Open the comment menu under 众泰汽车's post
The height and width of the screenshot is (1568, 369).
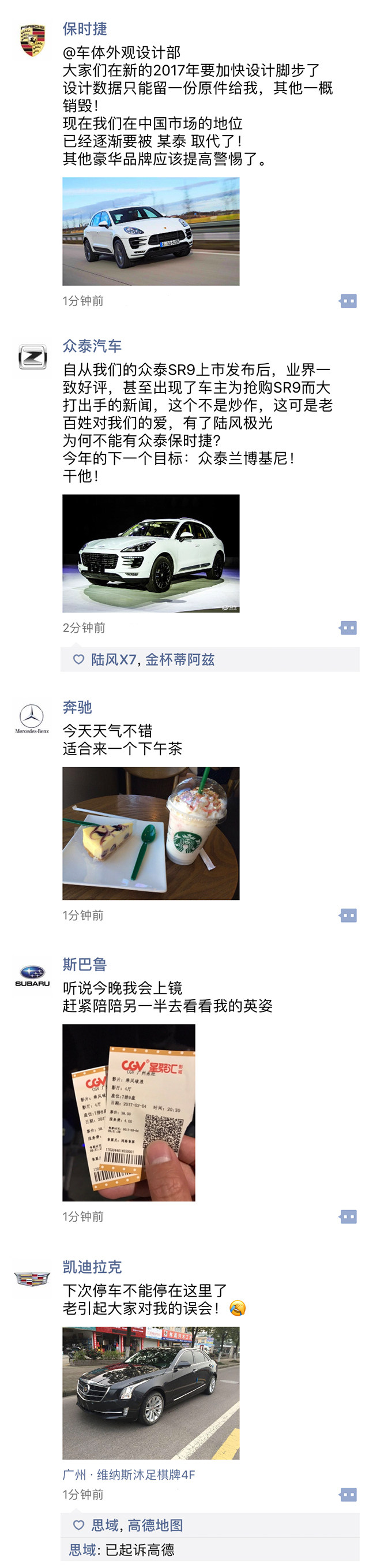click(348, 628)
